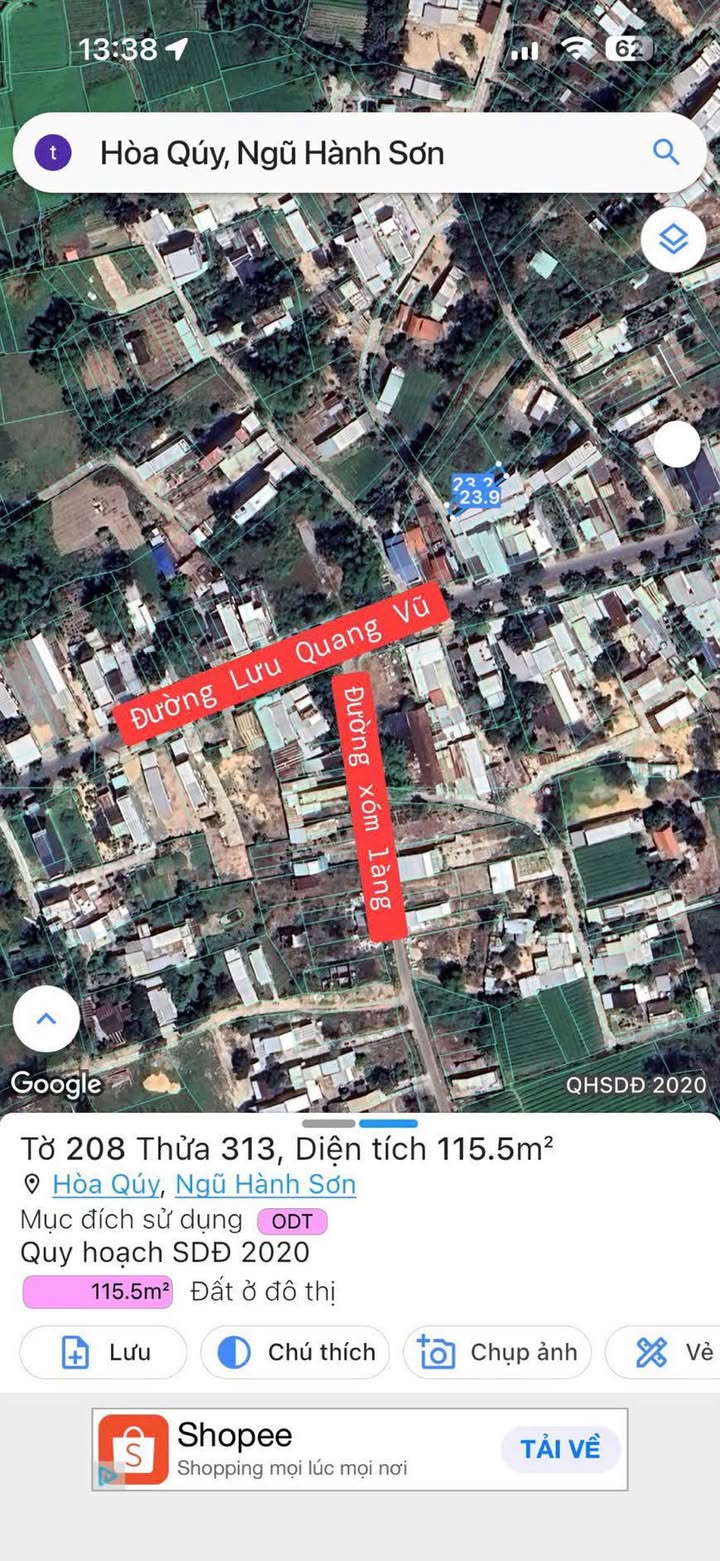Viewport: 720px width, 1561px height.
Task: Tap the white round button below layers
Action: [x=678, y=445]
